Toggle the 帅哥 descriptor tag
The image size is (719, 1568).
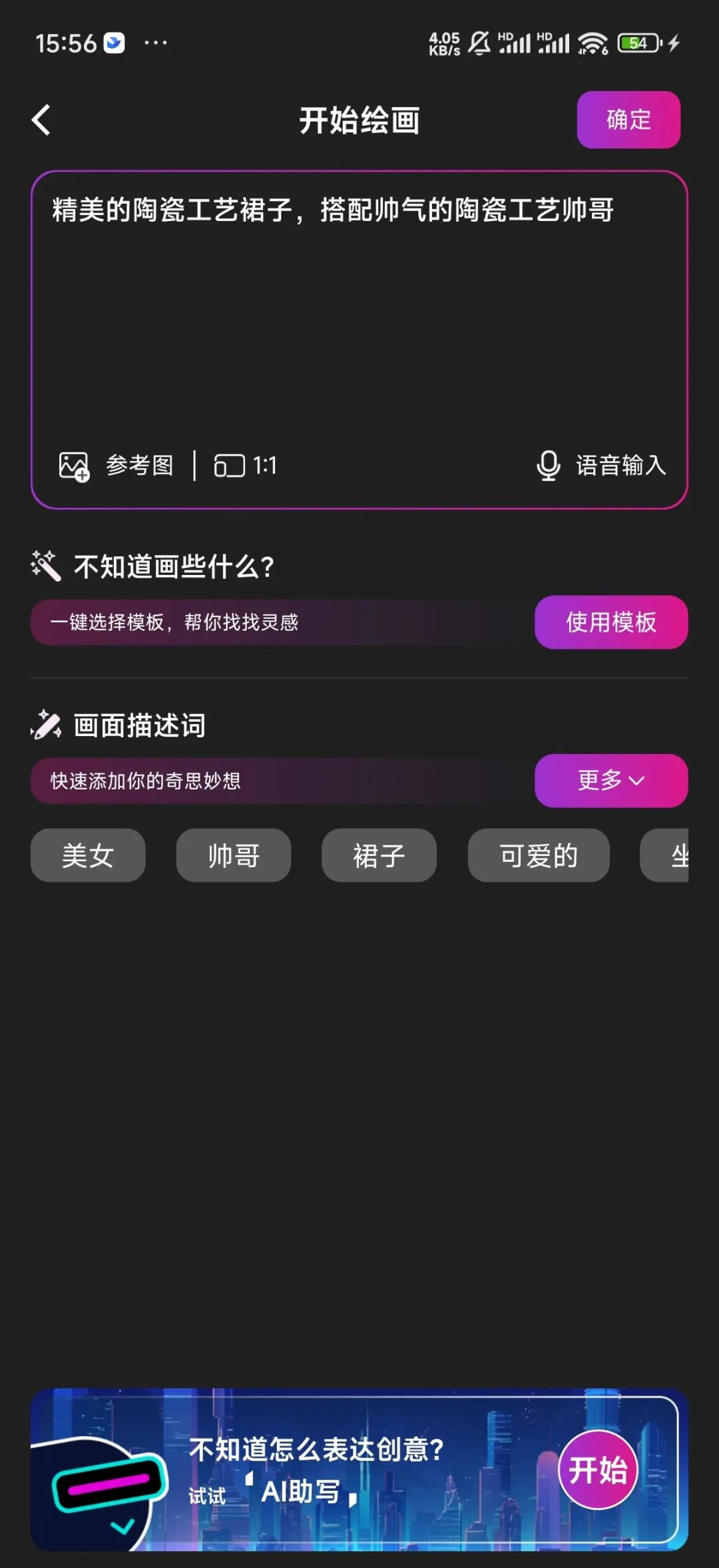pyautogui.click(x=232, y=855)
